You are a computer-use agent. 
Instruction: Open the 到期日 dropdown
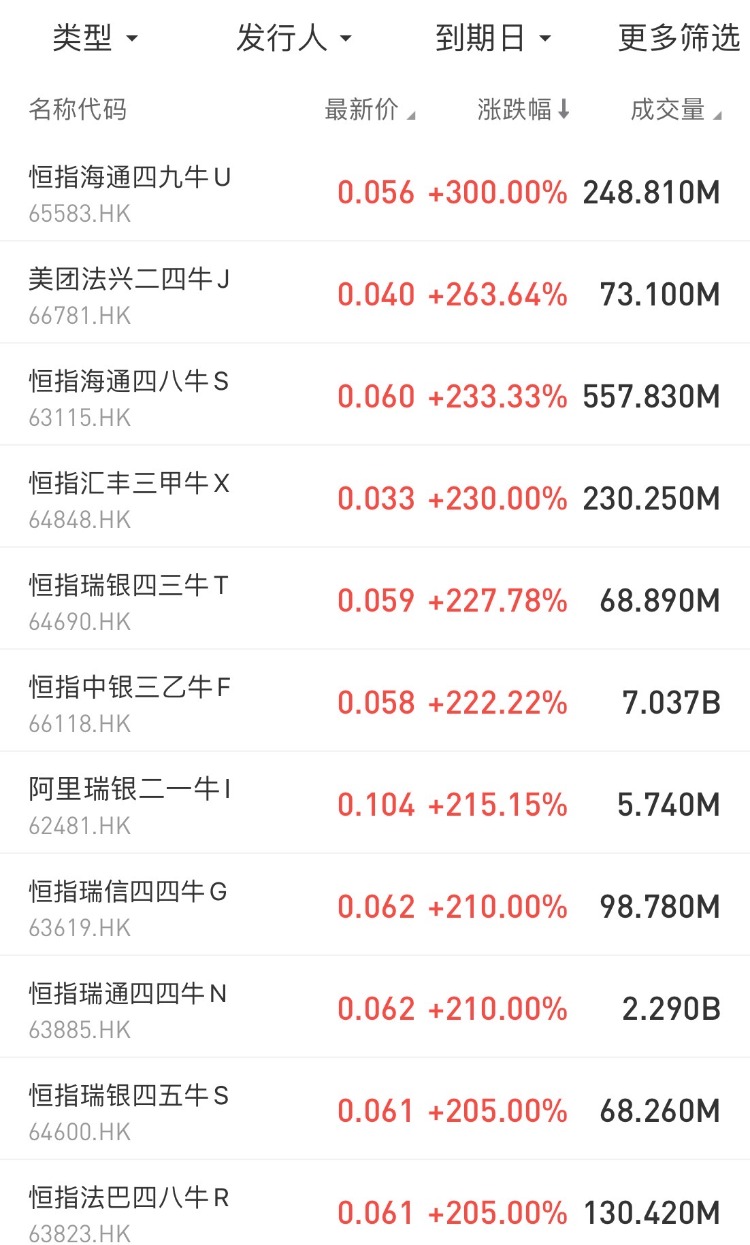pos(493,39)
